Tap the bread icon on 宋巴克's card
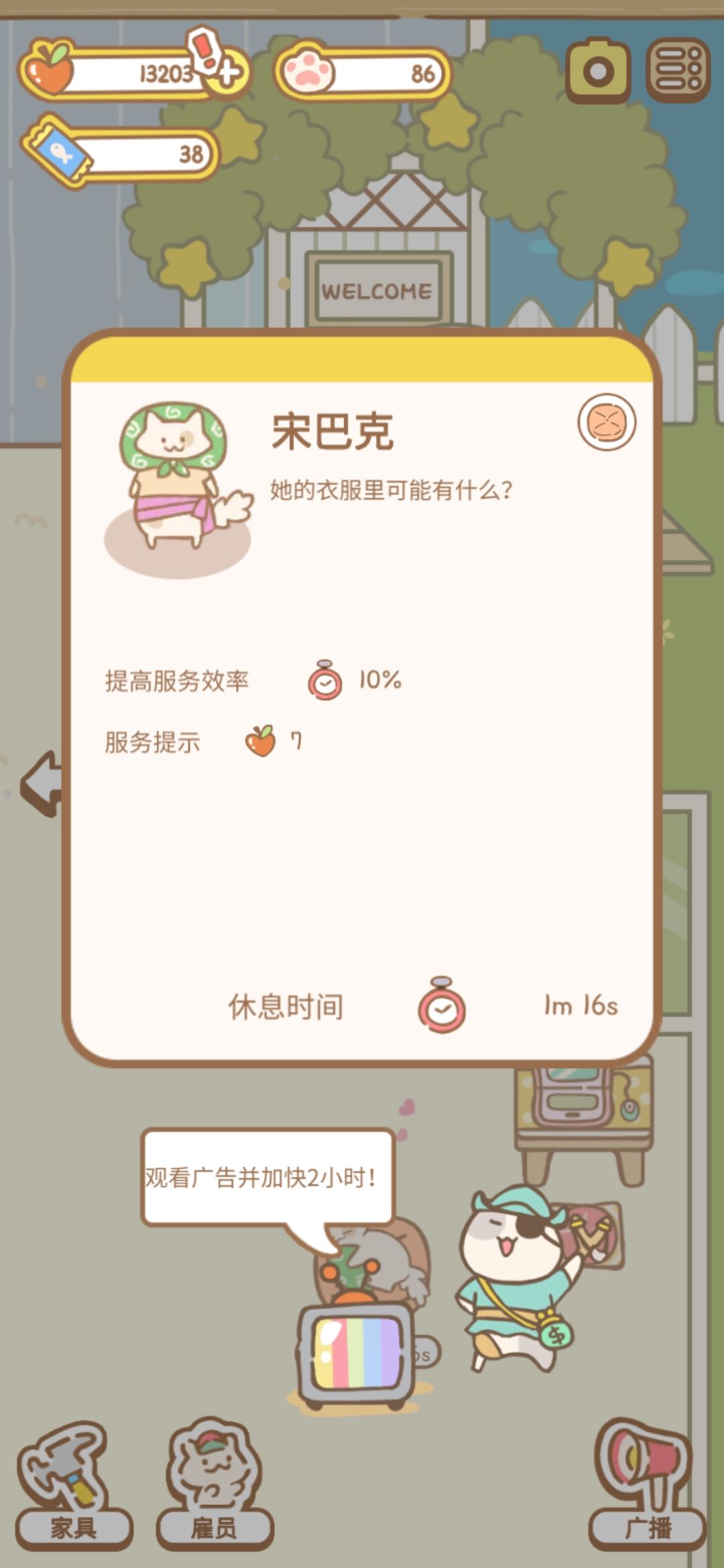724x1568 pixels. [605, 423]
